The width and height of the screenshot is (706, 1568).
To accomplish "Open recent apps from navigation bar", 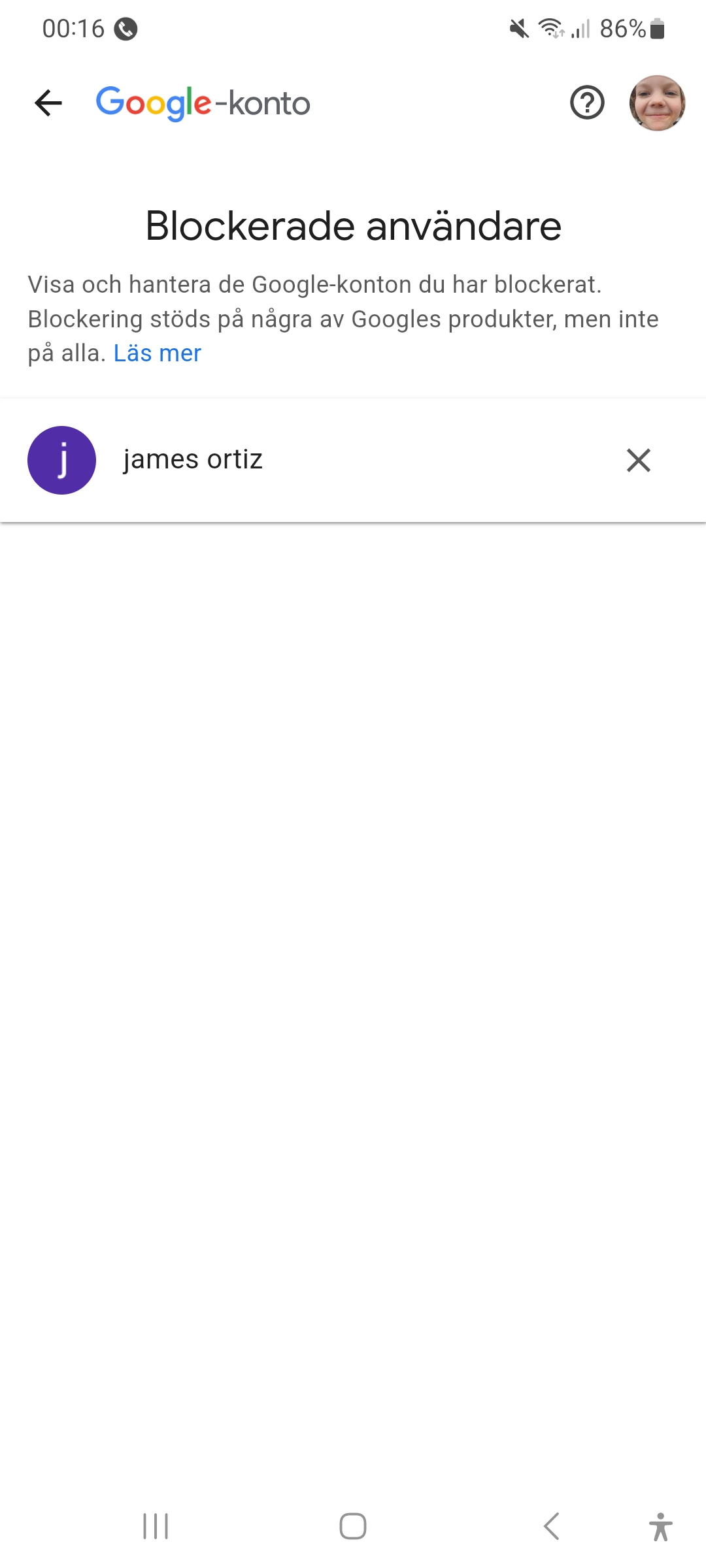I will (156, 1526).
